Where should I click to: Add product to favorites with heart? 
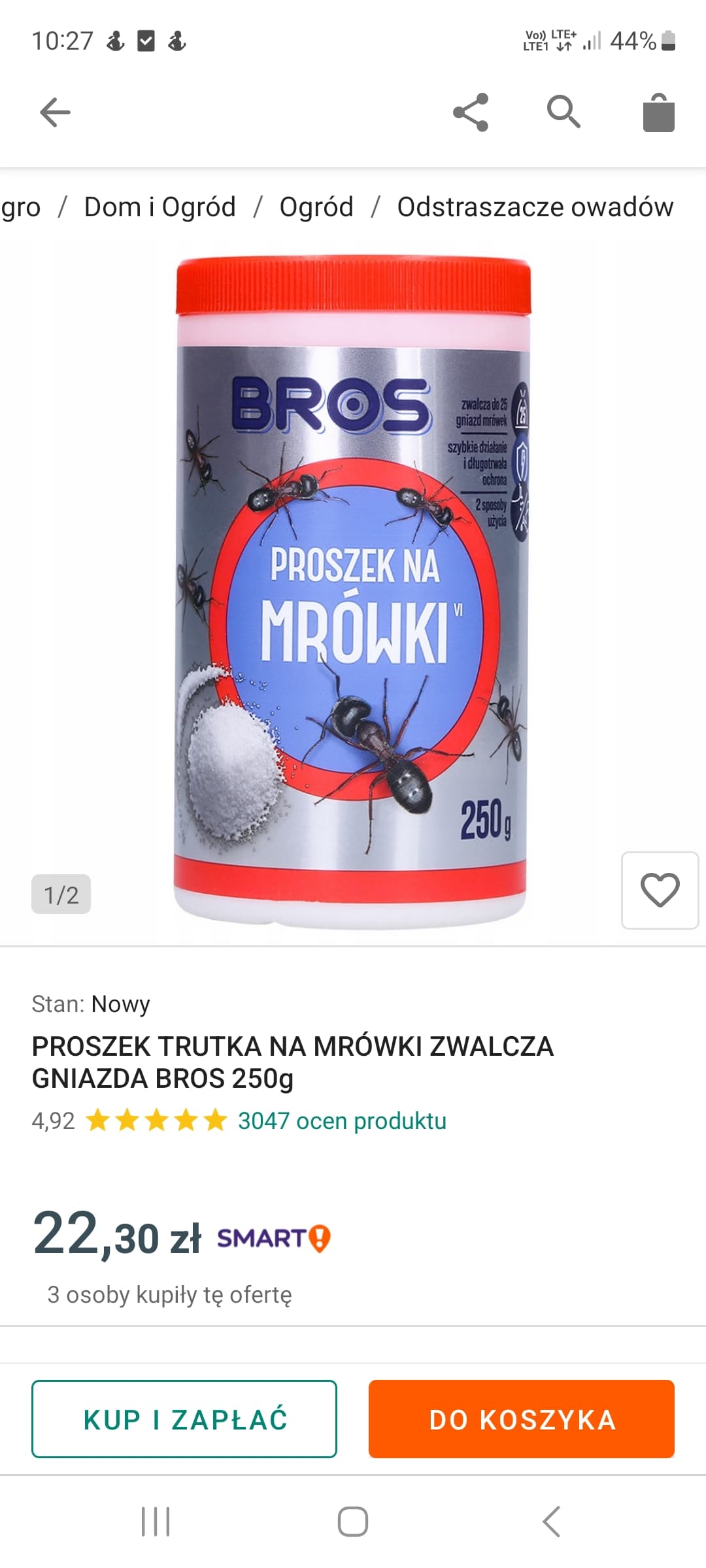660,890
